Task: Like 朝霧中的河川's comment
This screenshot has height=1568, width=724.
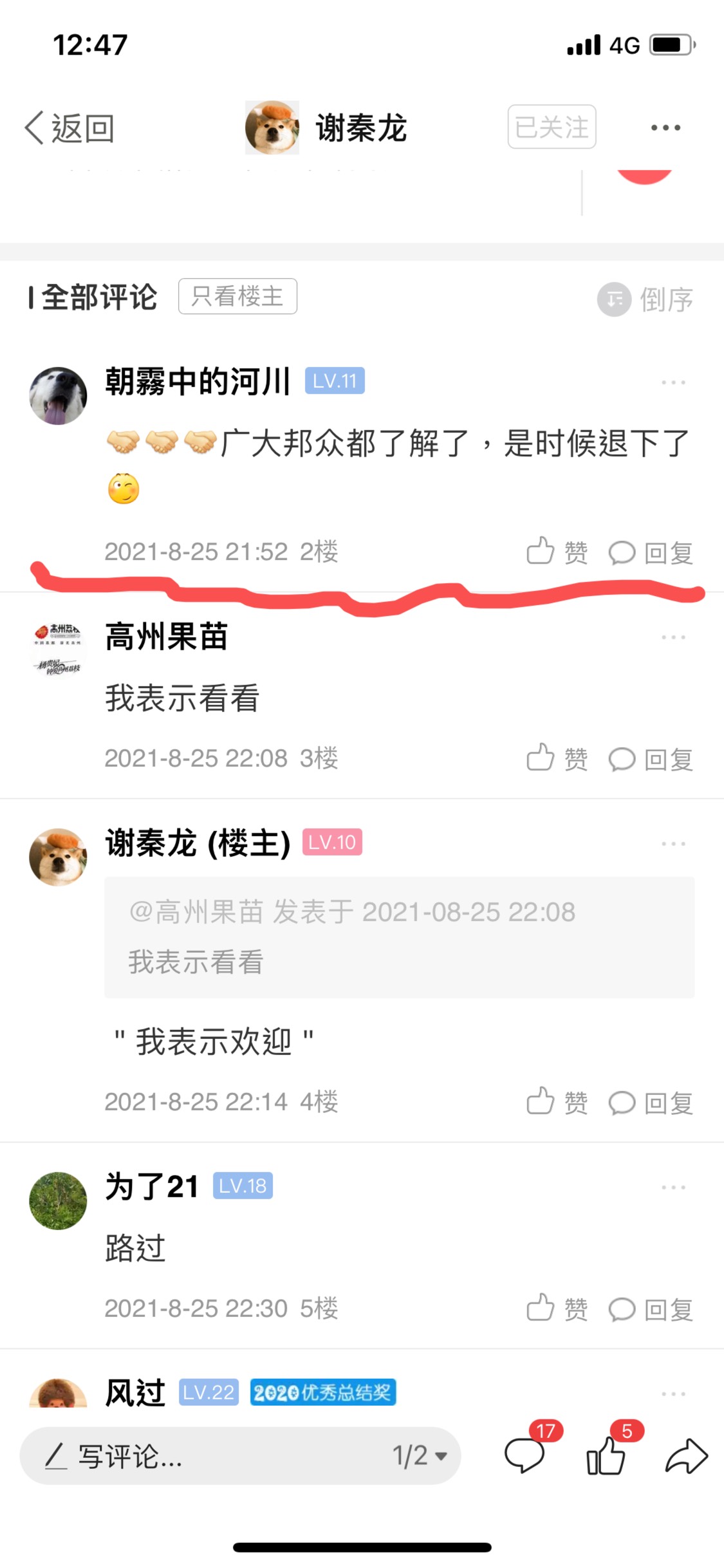Action: click(x=557, y=552)
